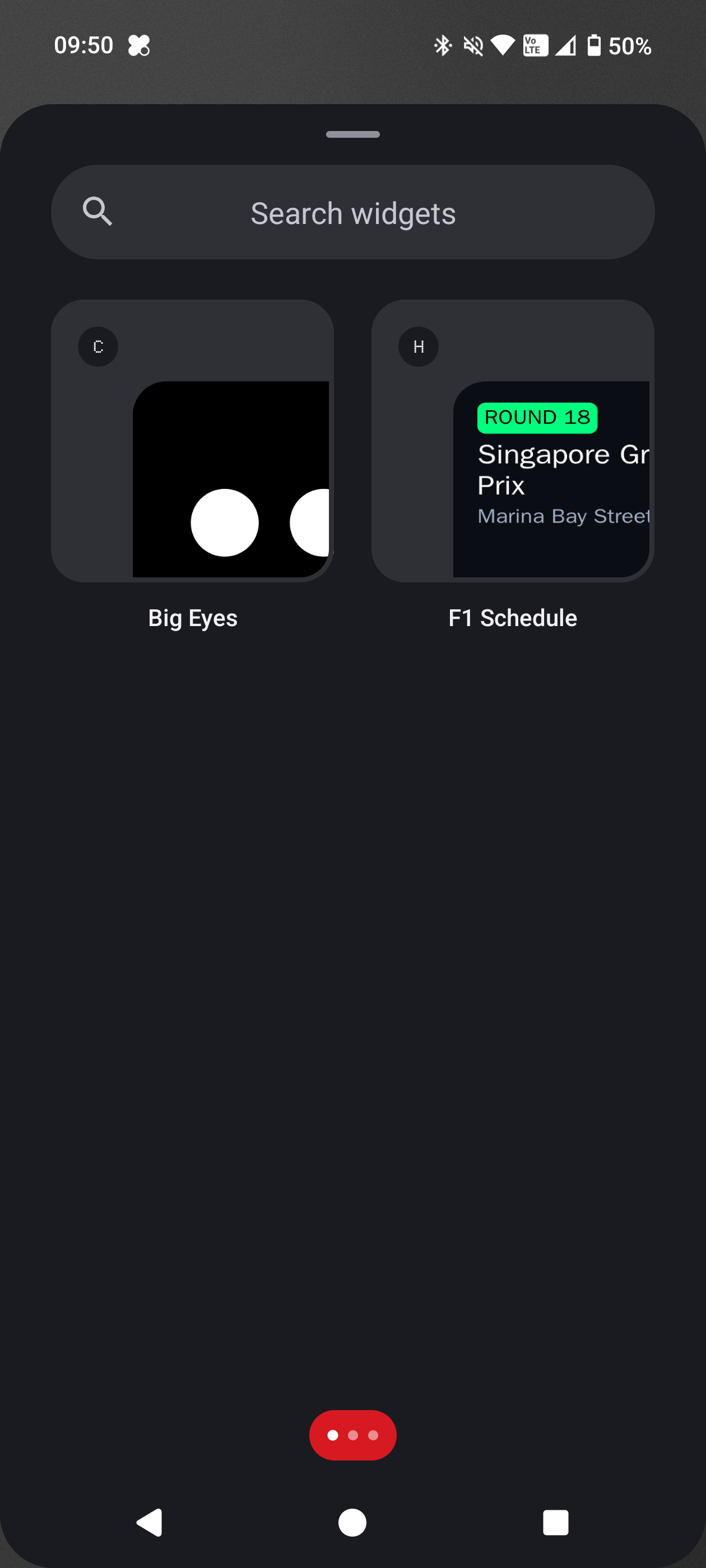This screenshot has height=1568, width=706.
Task: Select the F1 Schedule widget card
Action: tap(513, 441)
